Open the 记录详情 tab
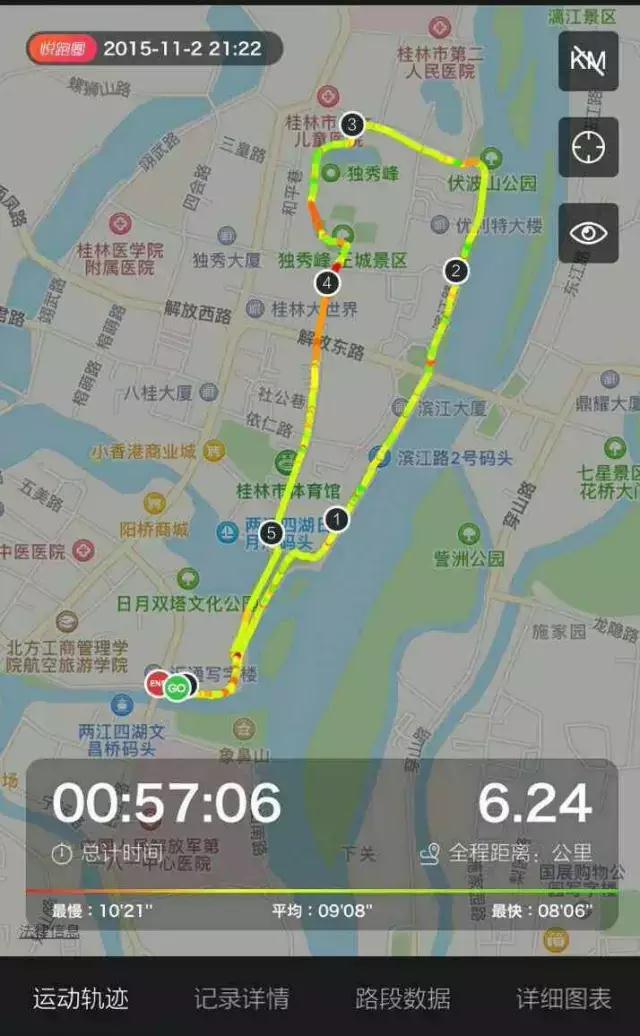 [241, 998]
